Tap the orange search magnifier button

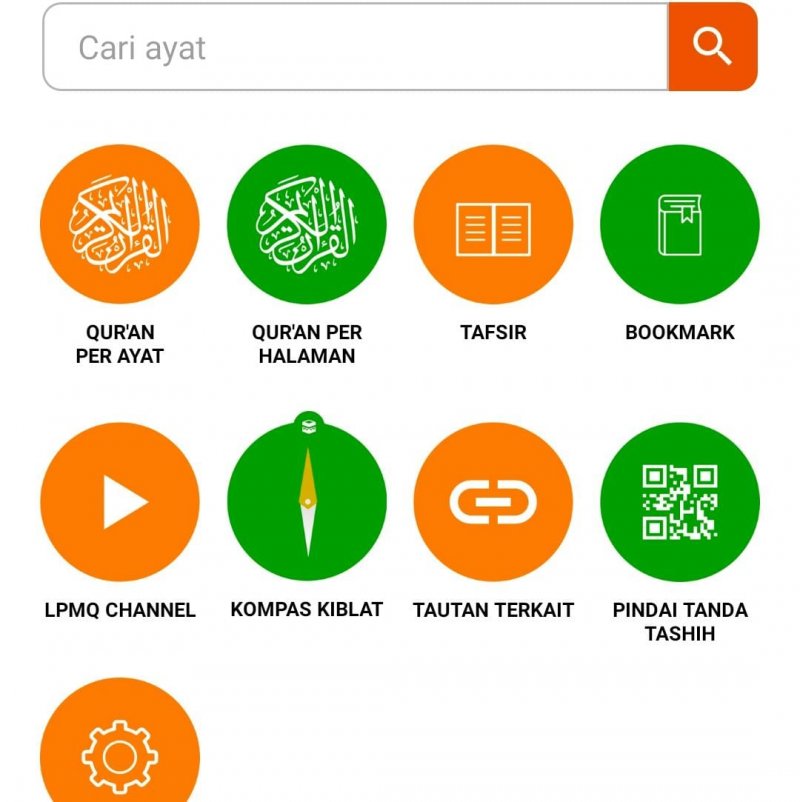(712, 47)
